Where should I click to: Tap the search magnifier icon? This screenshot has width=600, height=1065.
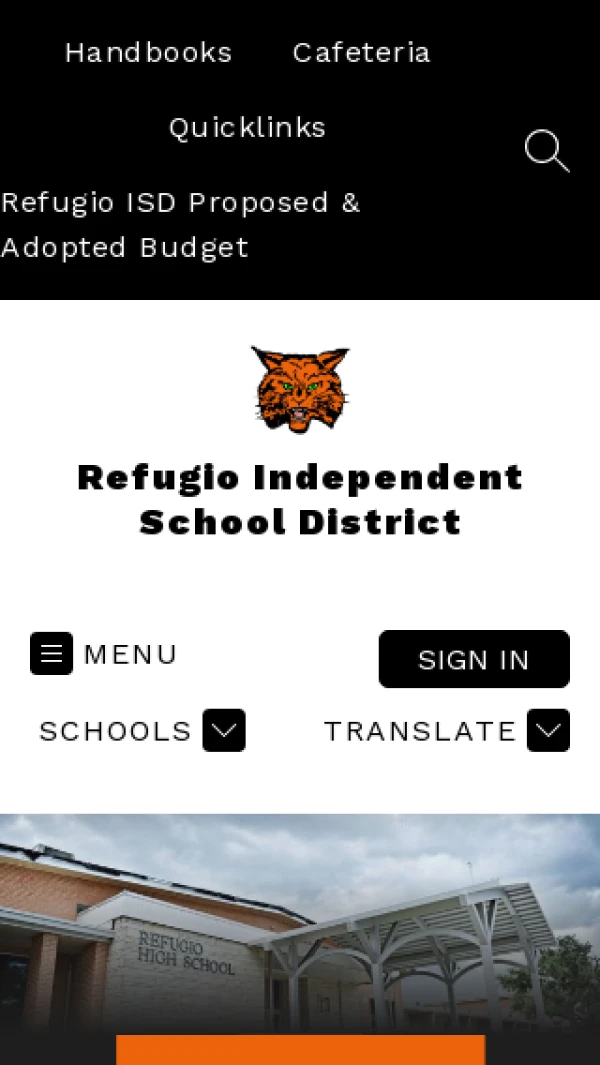(x=546, y=151)
